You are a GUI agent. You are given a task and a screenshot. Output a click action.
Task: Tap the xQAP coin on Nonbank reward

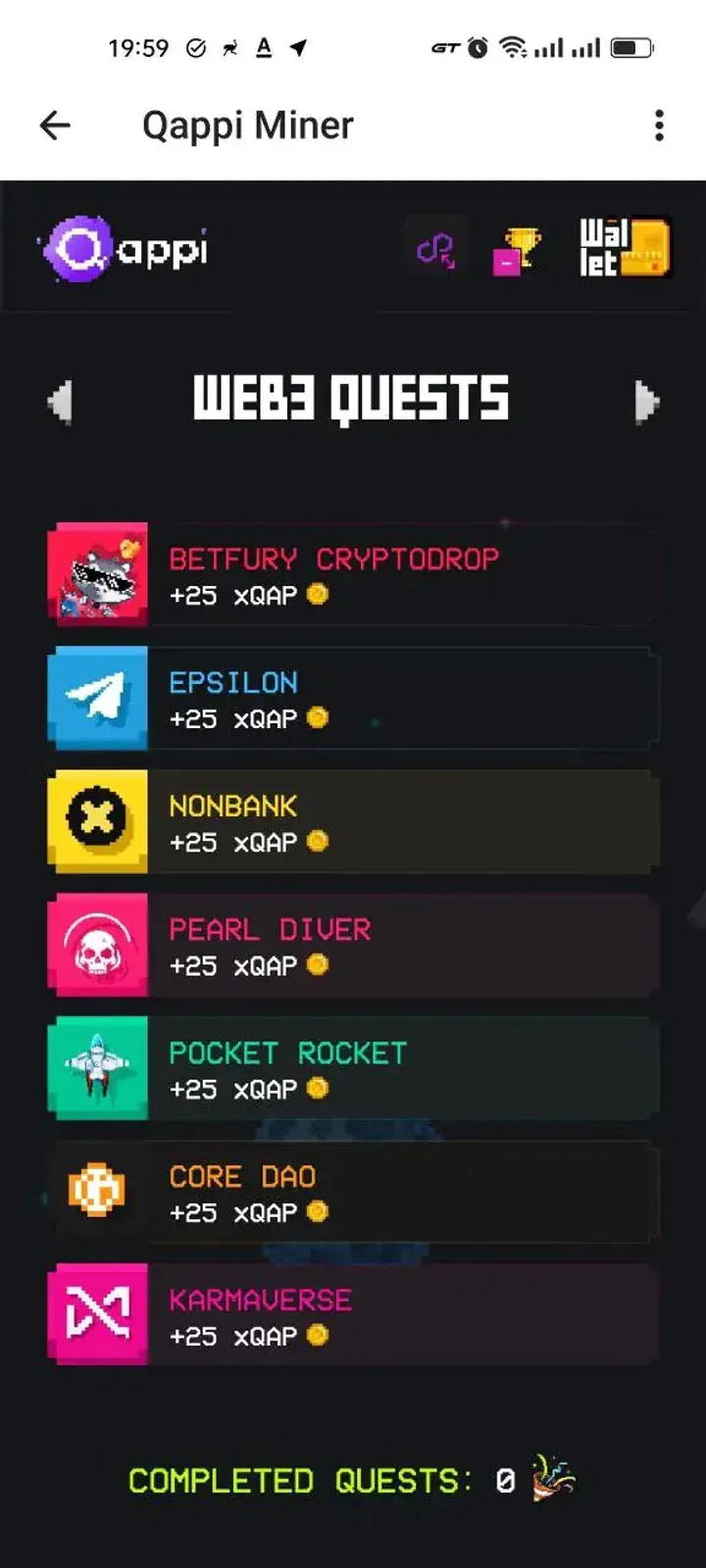317,843
